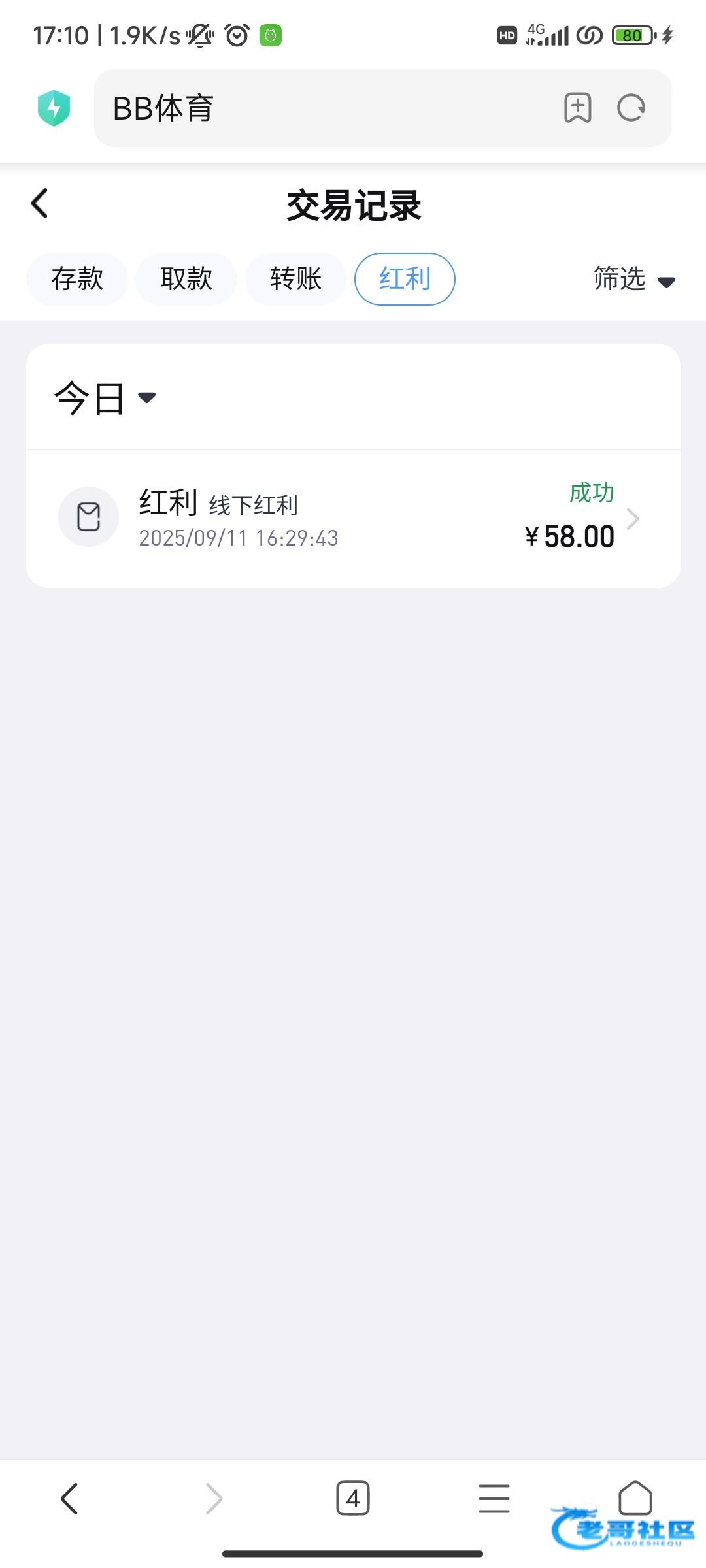Viewport: 706px width, 1568px height.
Task: Open the 筛选 filter dropdown
Action: coord(633,280)
